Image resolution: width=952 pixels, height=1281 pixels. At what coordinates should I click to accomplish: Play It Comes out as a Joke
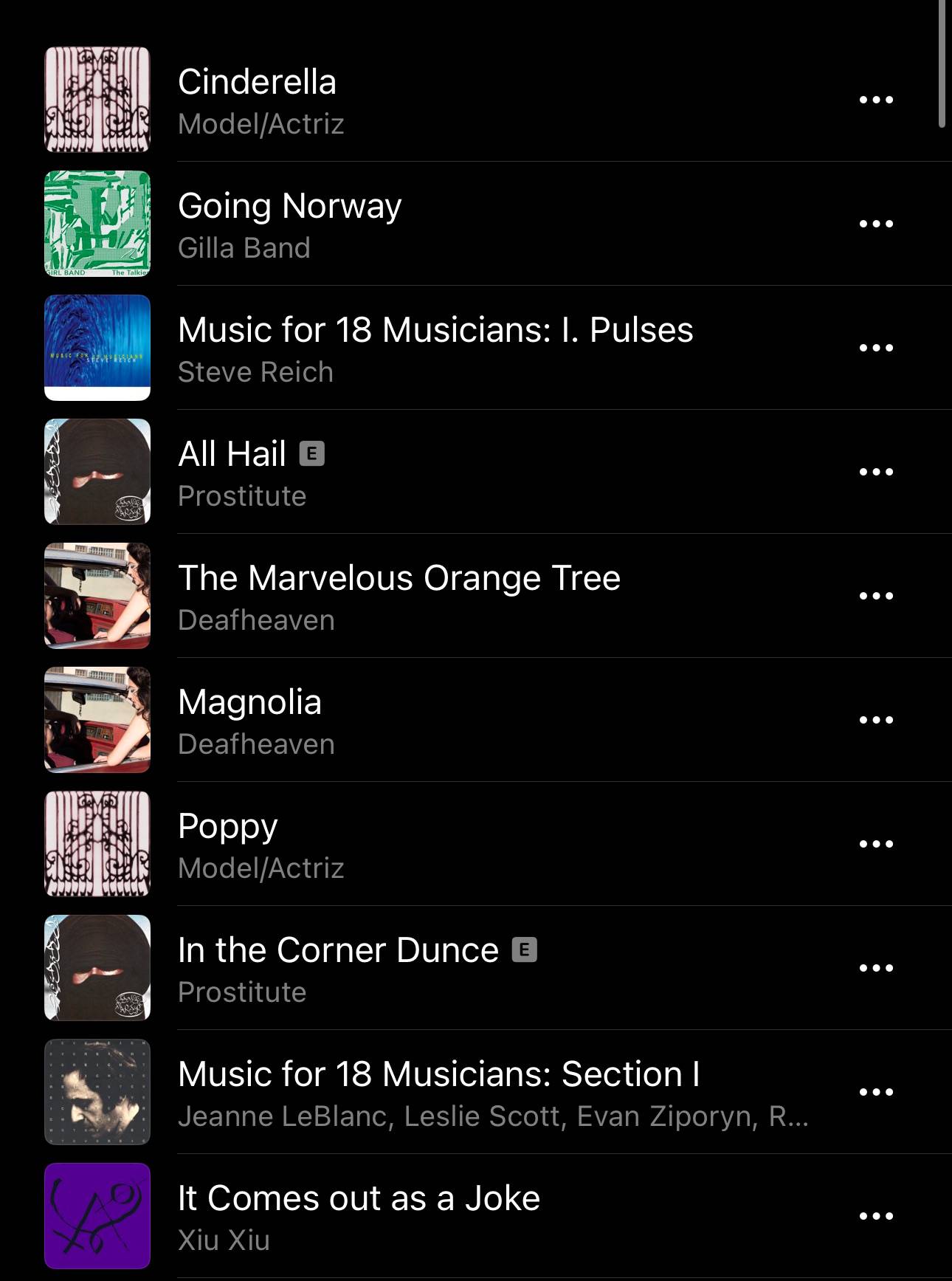click(x=476, y=1216)
